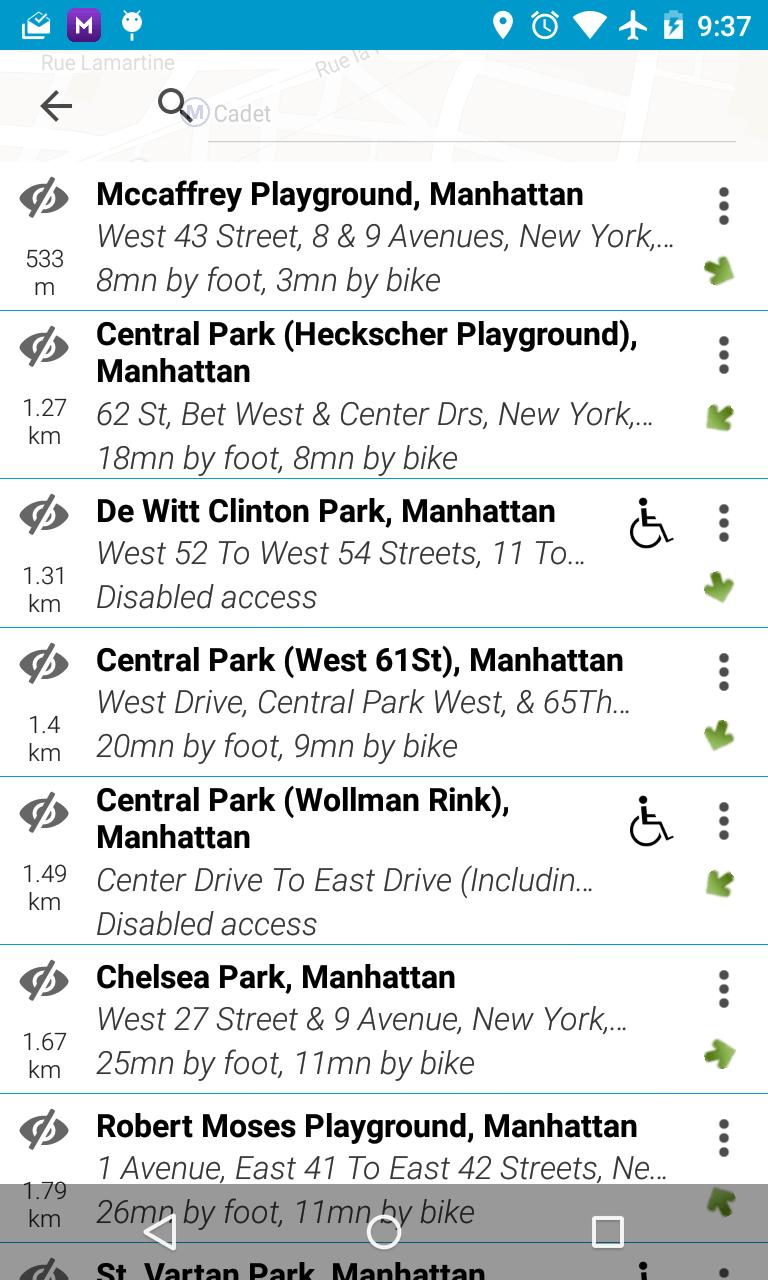Tap the search field next to magnifier

coord(470,114)
